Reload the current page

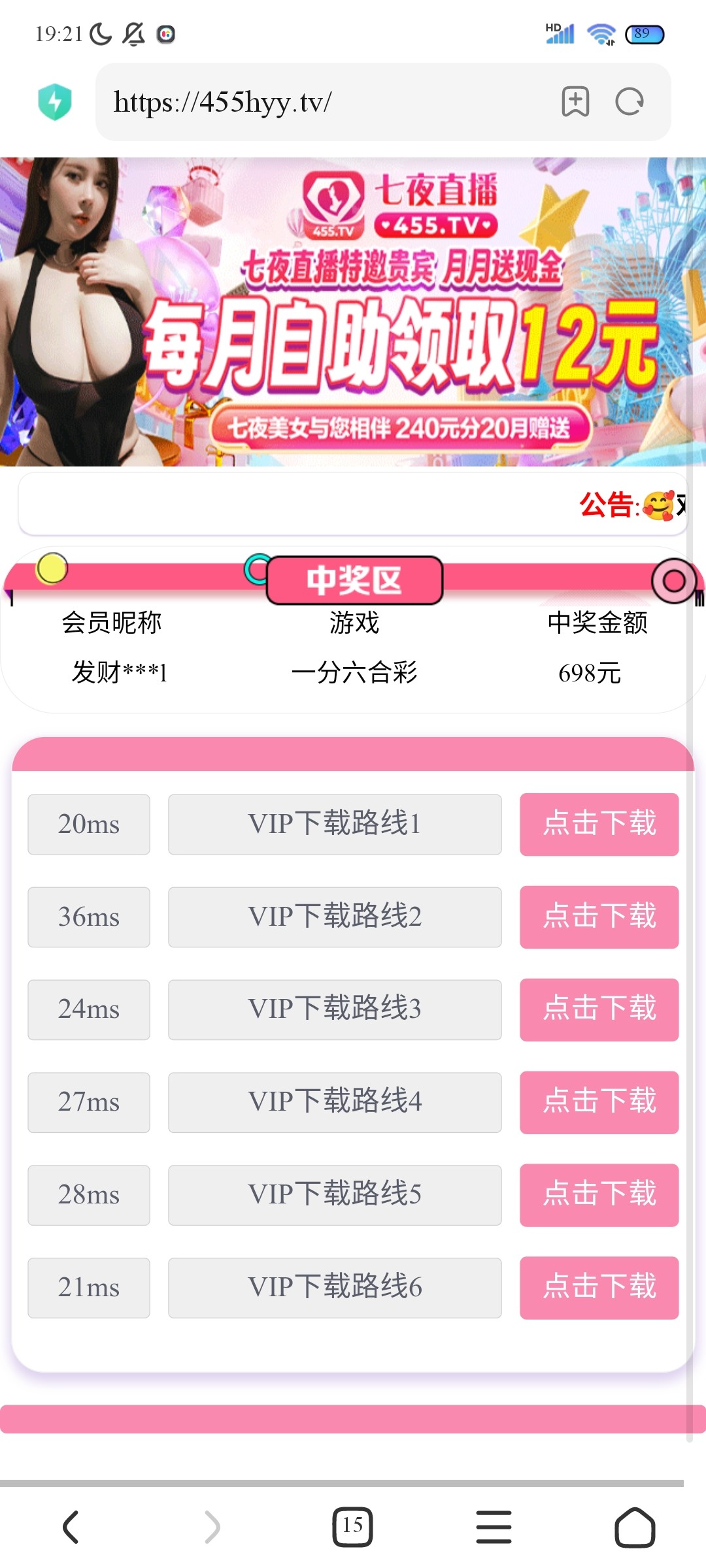[630, 102]
